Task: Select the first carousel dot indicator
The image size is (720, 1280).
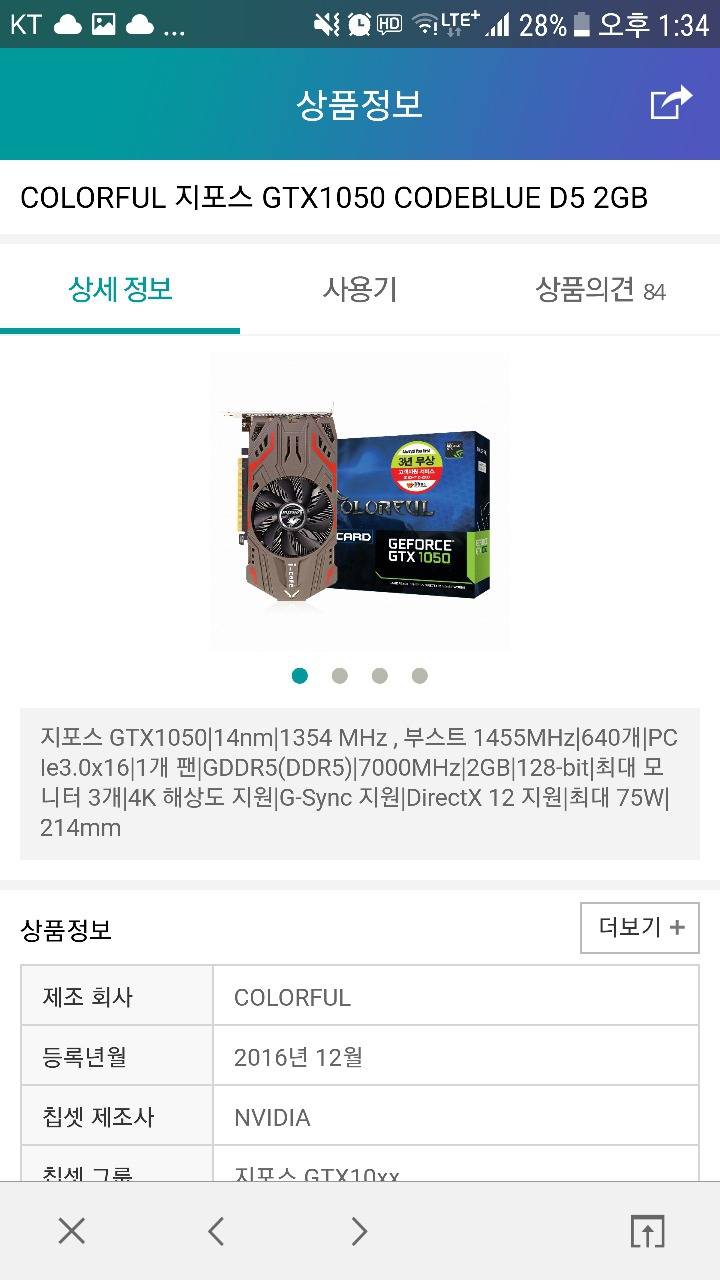Action: (300, 675)
